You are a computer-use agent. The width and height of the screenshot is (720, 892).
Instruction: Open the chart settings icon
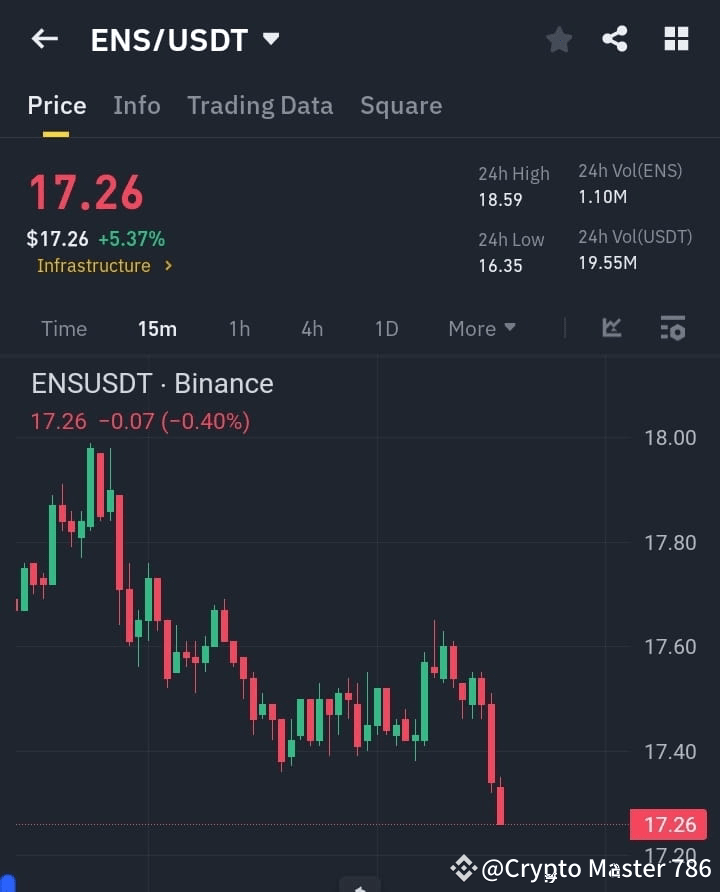[x=671, y=328]
